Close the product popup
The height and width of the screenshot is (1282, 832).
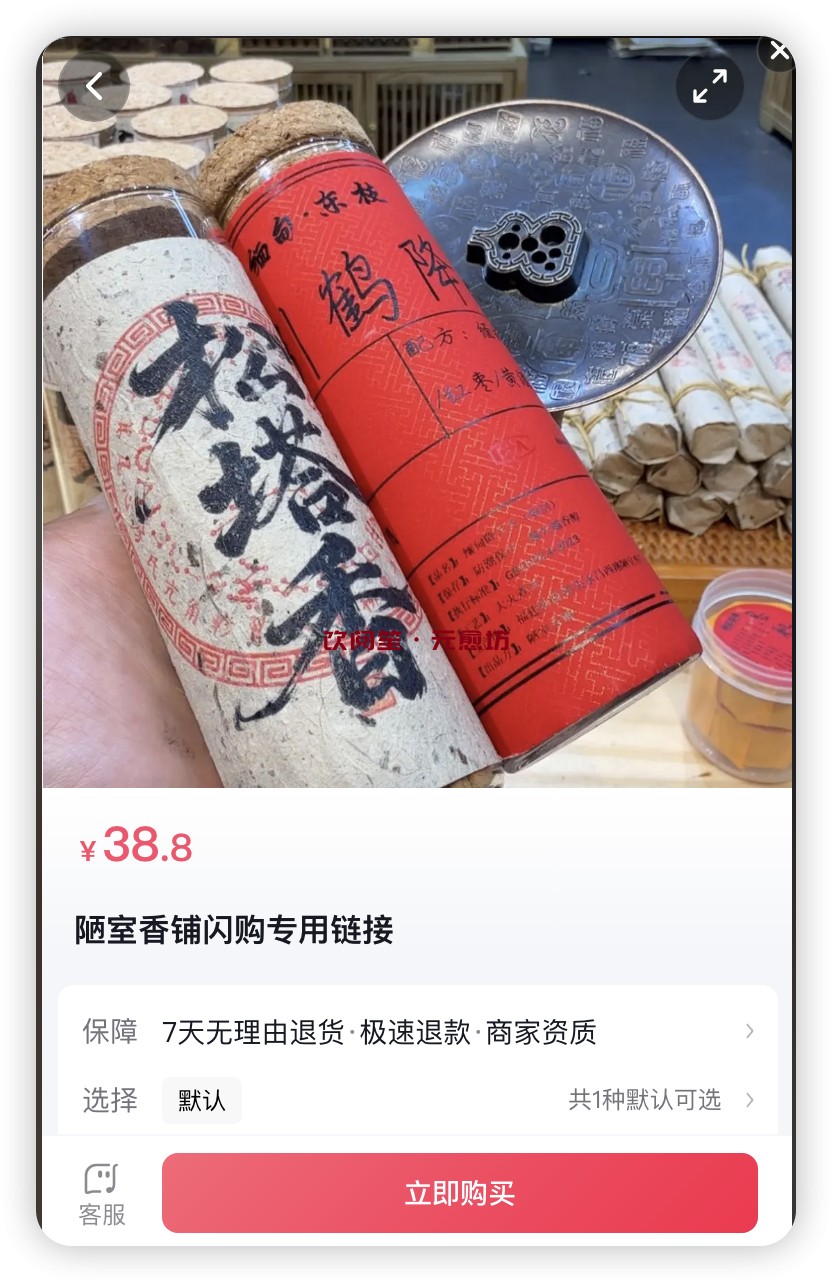pyautogui.click(x=779, y=51)
